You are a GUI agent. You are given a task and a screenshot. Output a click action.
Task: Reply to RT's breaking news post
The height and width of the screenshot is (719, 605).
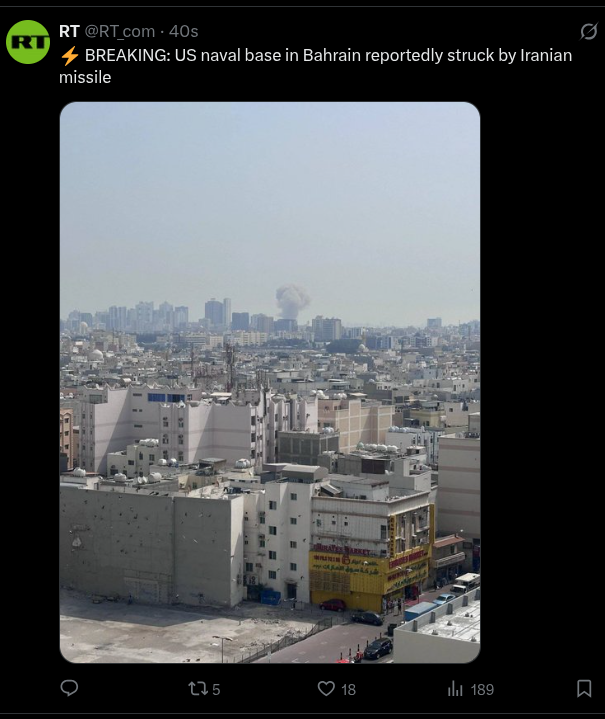[70, 688]
